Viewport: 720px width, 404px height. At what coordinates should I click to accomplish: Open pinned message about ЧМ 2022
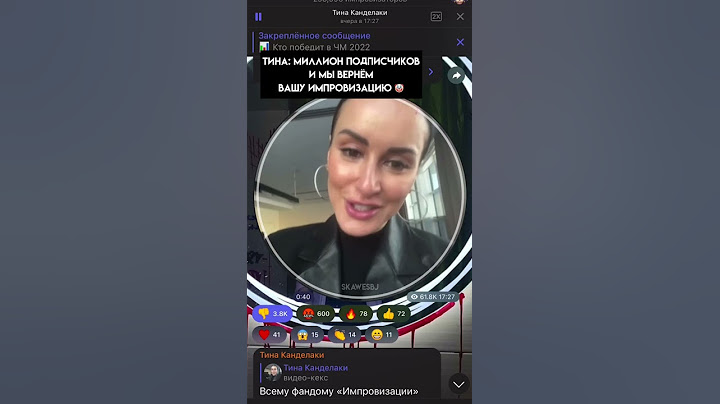(x=330, y=41)
